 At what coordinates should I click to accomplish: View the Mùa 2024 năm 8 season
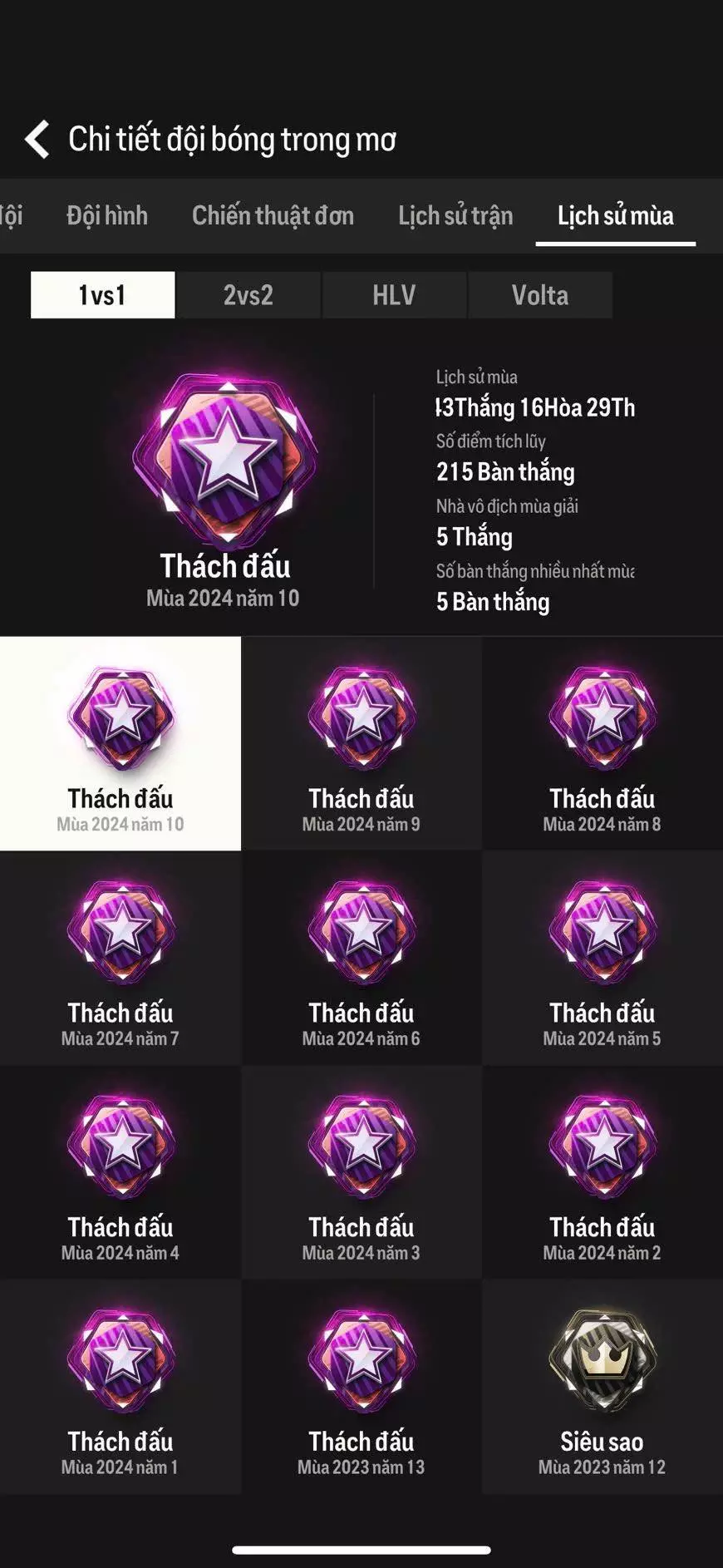click(x=602, y=744)
